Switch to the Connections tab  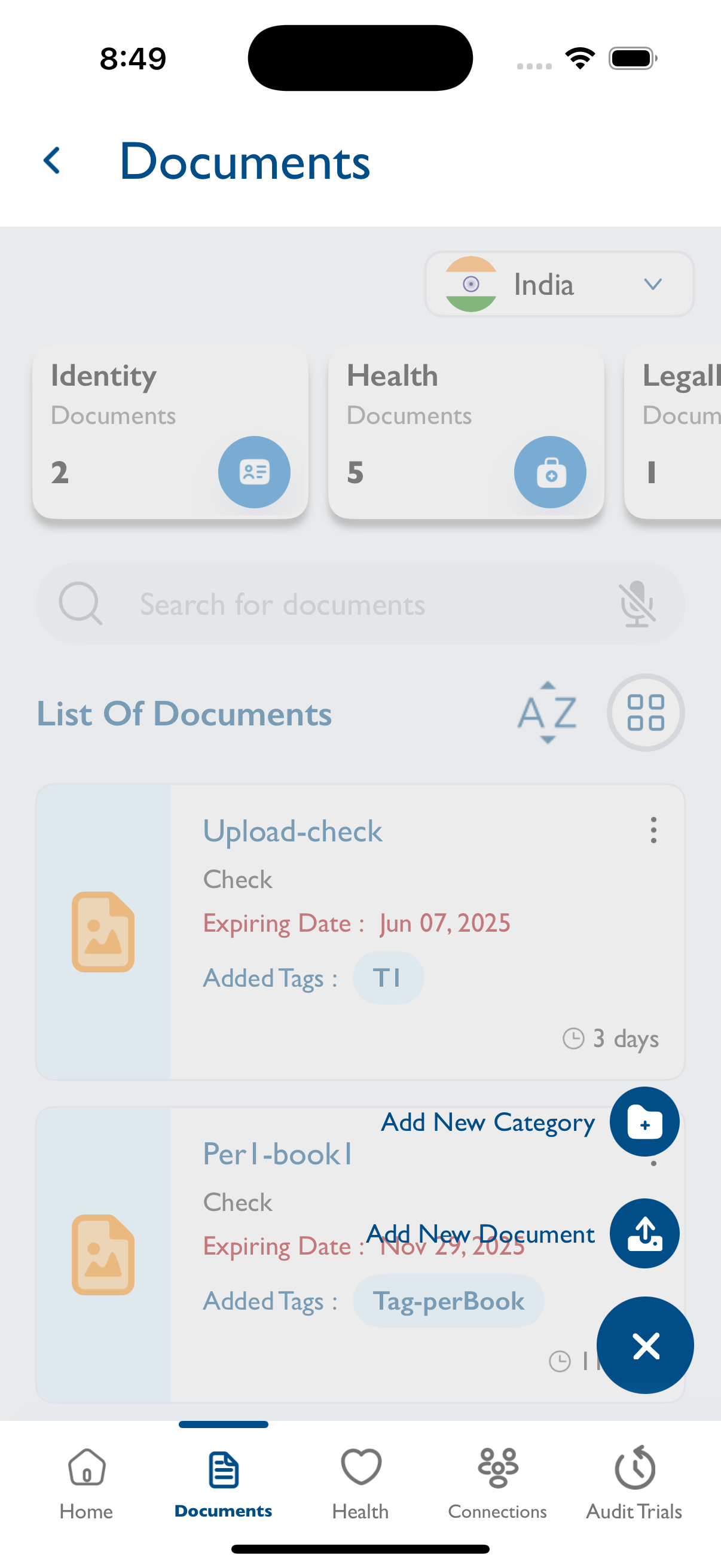(x=497, y=1484)
